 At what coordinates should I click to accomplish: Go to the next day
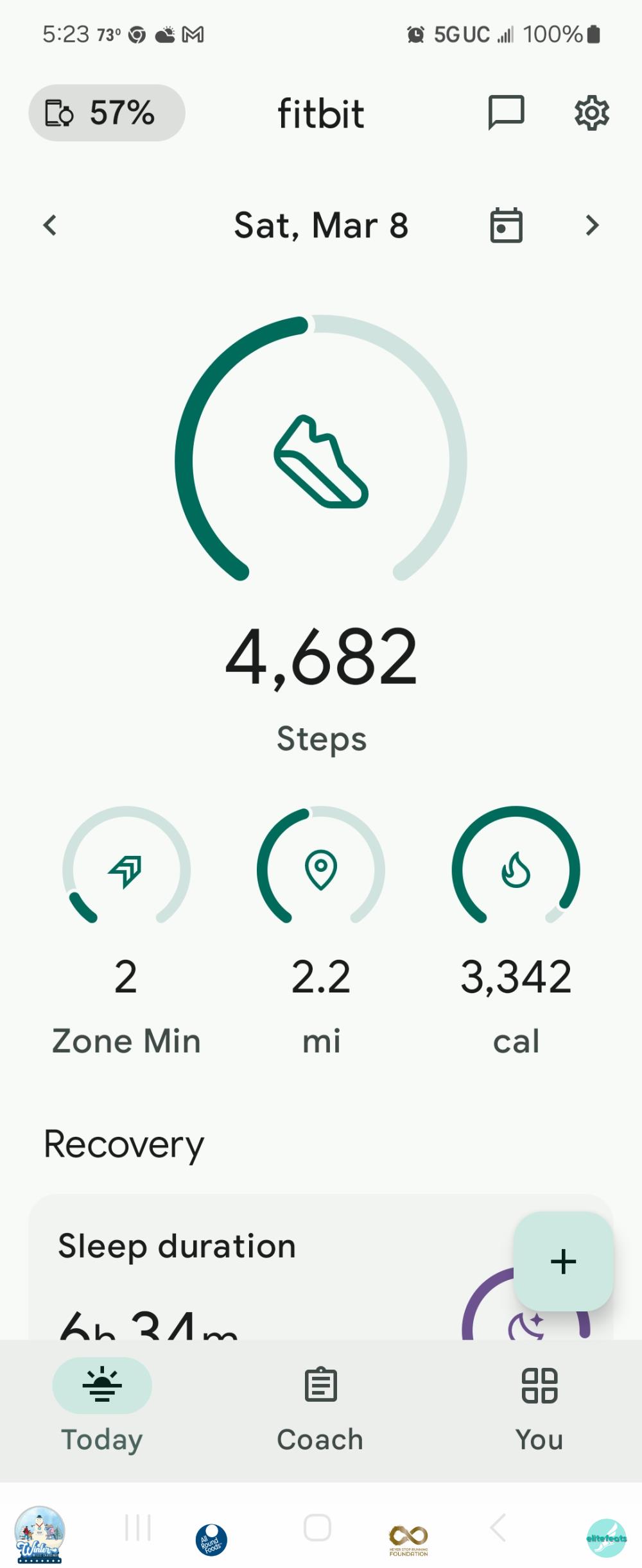(x=592, y=225)
